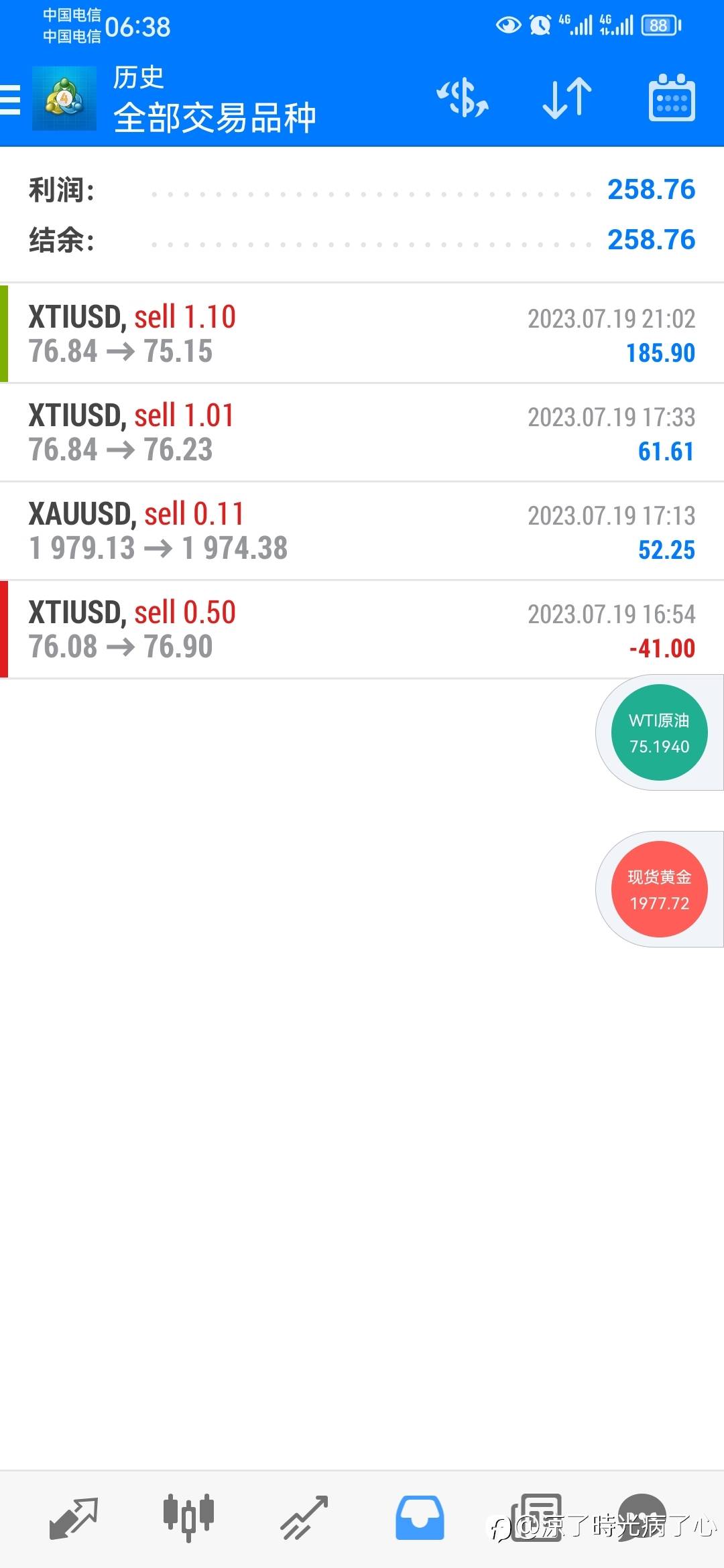Tap the WTI原油 floating price bubble
Viewport: 724px width, 1568px height.
(x=659, y=732)
